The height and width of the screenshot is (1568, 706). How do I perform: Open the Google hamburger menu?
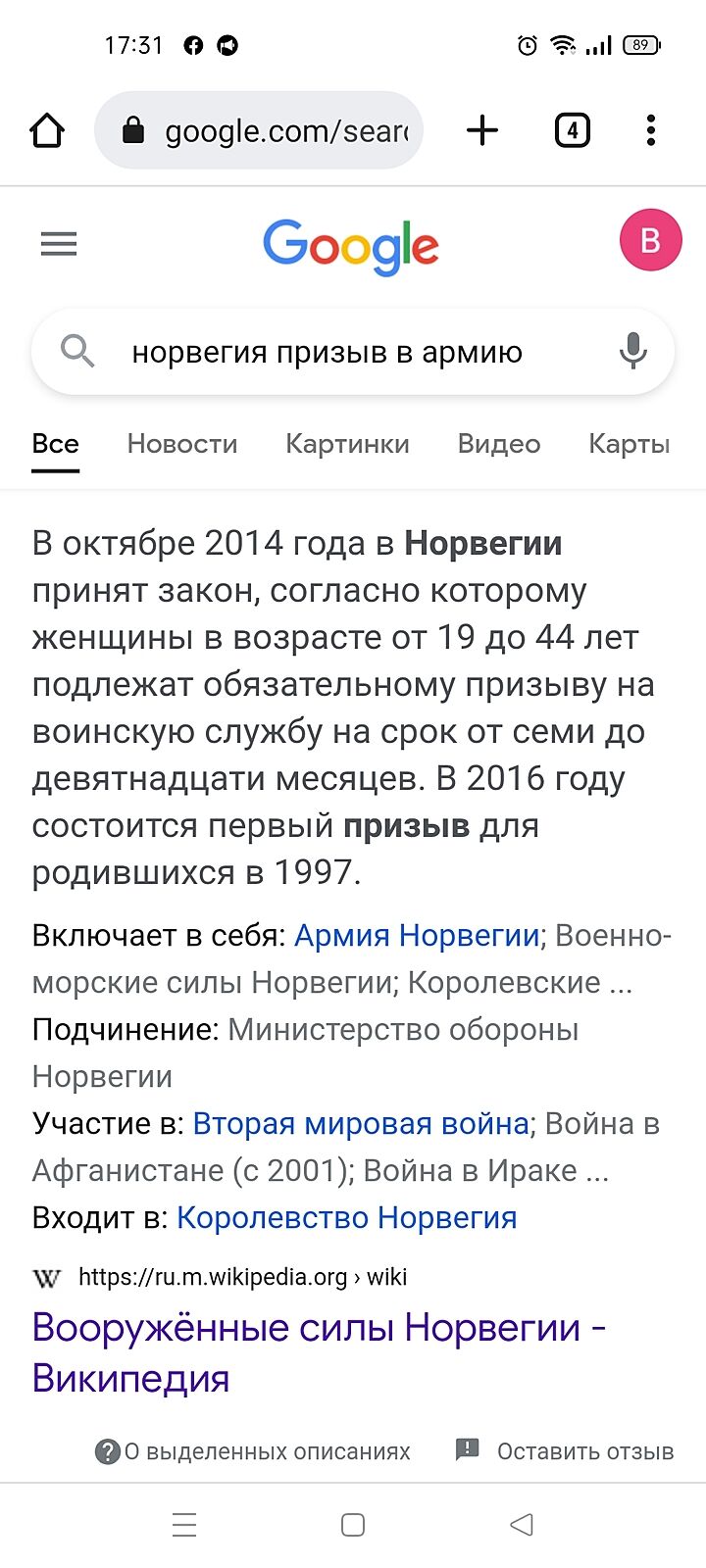pos(59,243)
